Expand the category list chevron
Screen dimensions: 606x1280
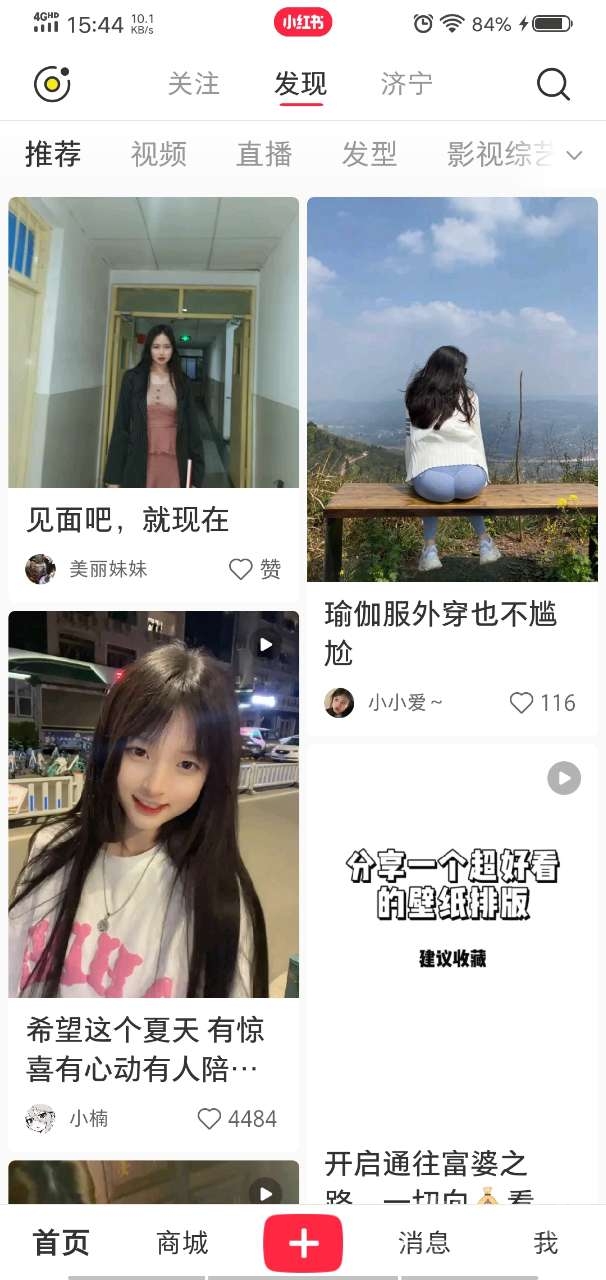coord(574,155)
